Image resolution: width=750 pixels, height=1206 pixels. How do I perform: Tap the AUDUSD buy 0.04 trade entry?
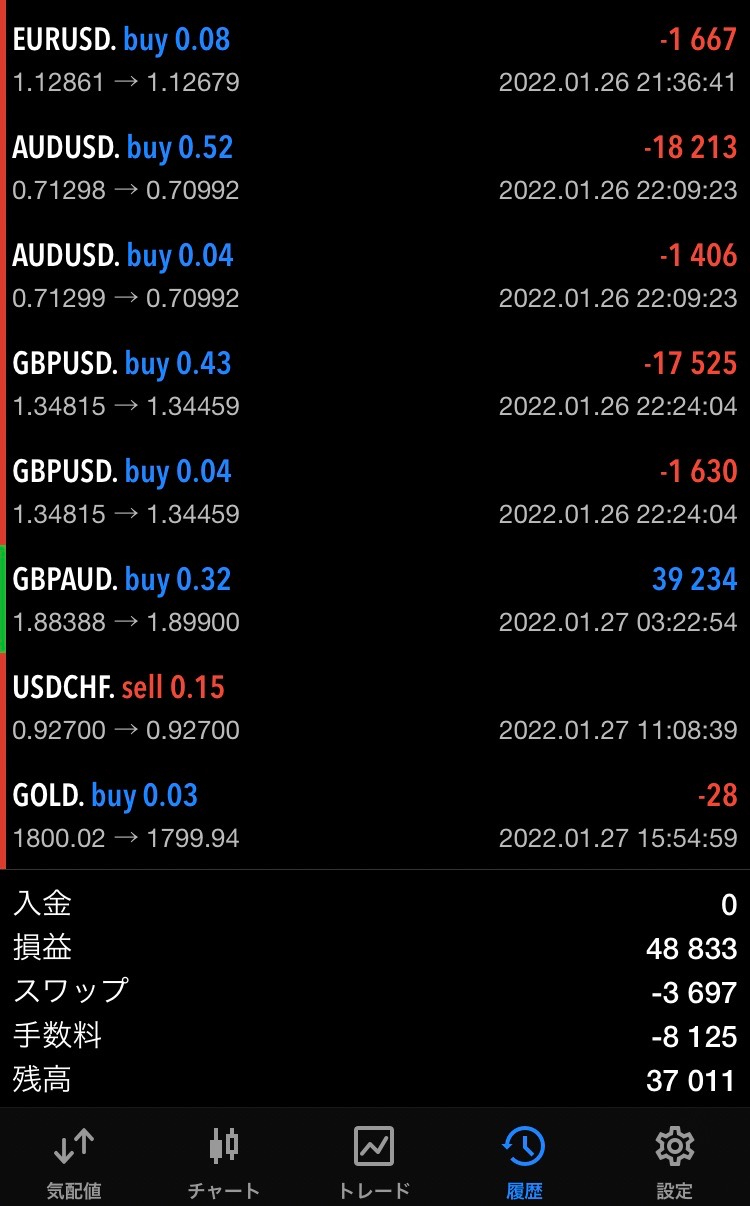(375, 276)
